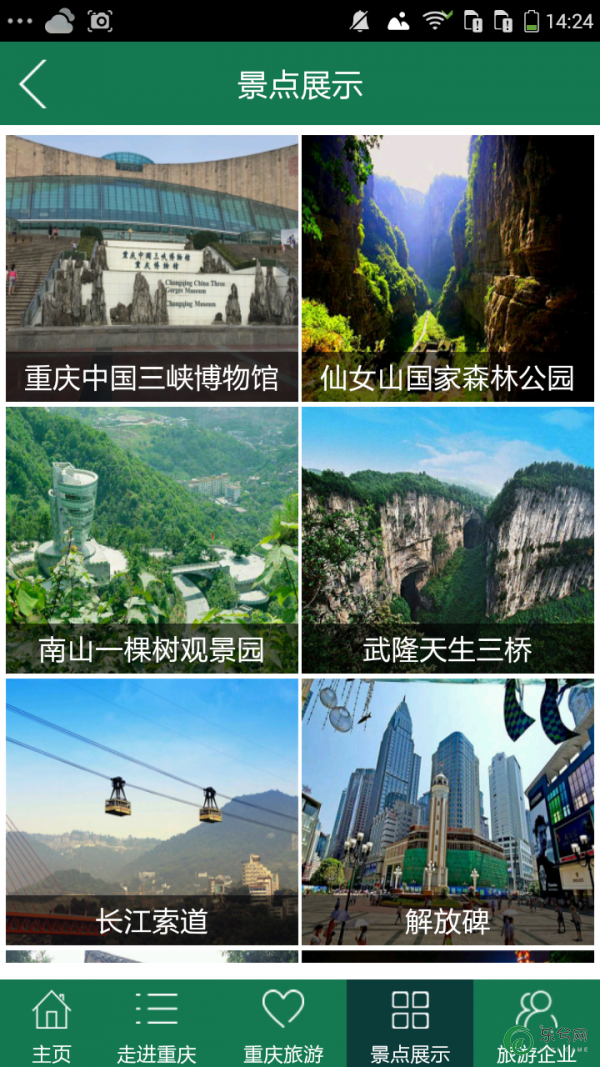Screen dimensions: 600x1067
Task: View 武隆天生三桥 attraction
Action: click(448, 540)
